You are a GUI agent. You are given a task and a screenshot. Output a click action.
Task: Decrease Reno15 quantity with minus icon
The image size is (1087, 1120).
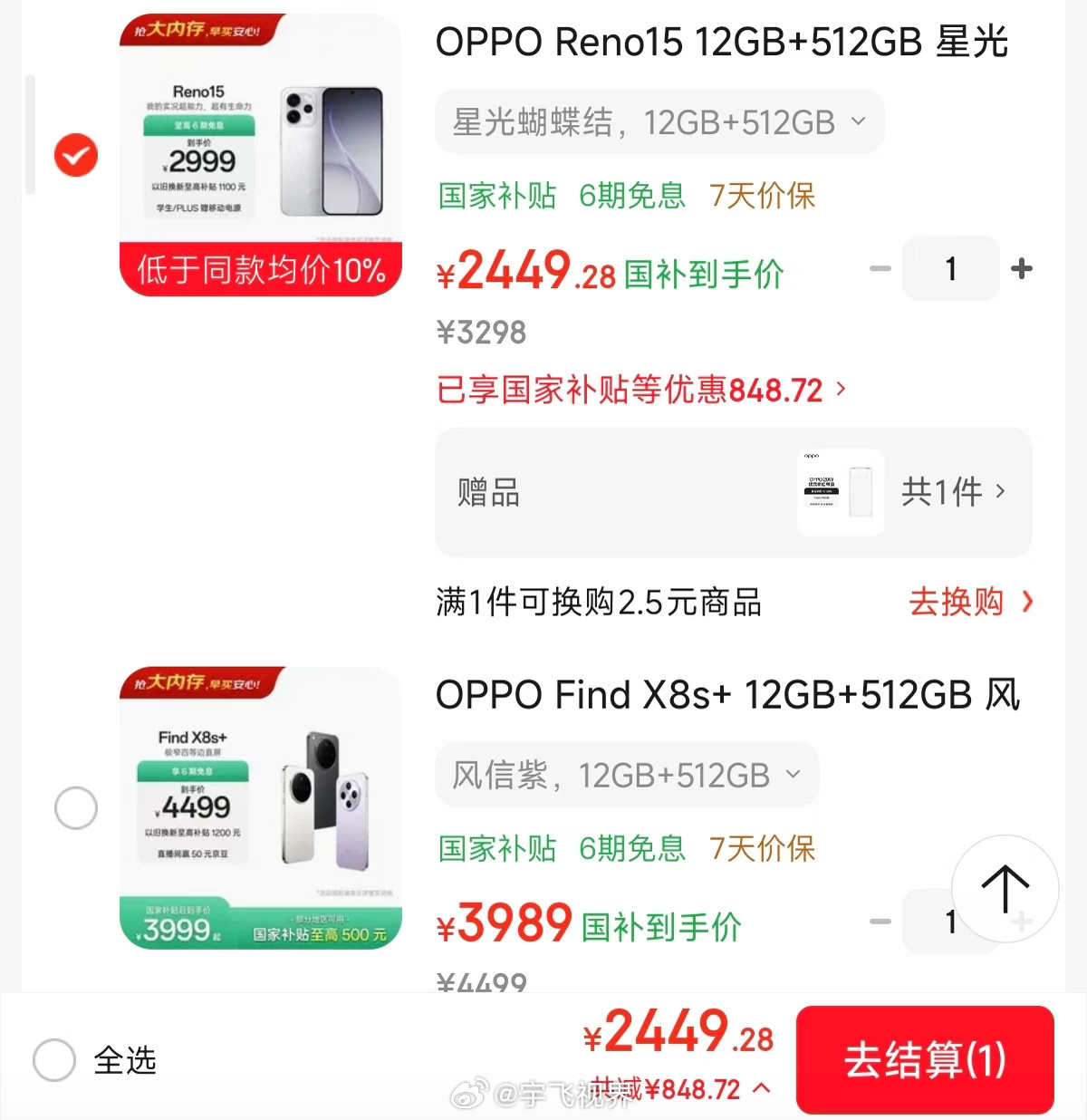(x=880, y=268)
